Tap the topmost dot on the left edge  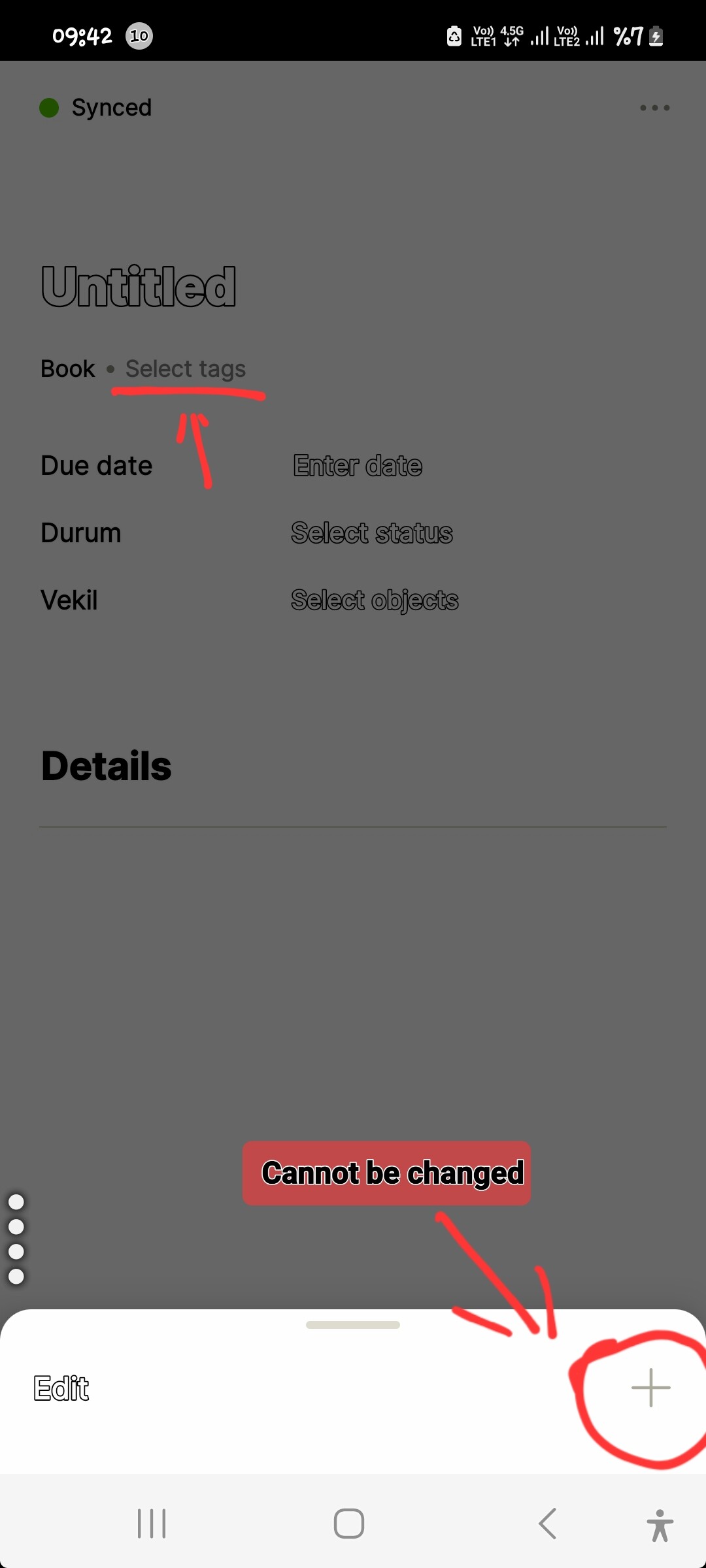pyautogui.click(x=16, y=1201)
